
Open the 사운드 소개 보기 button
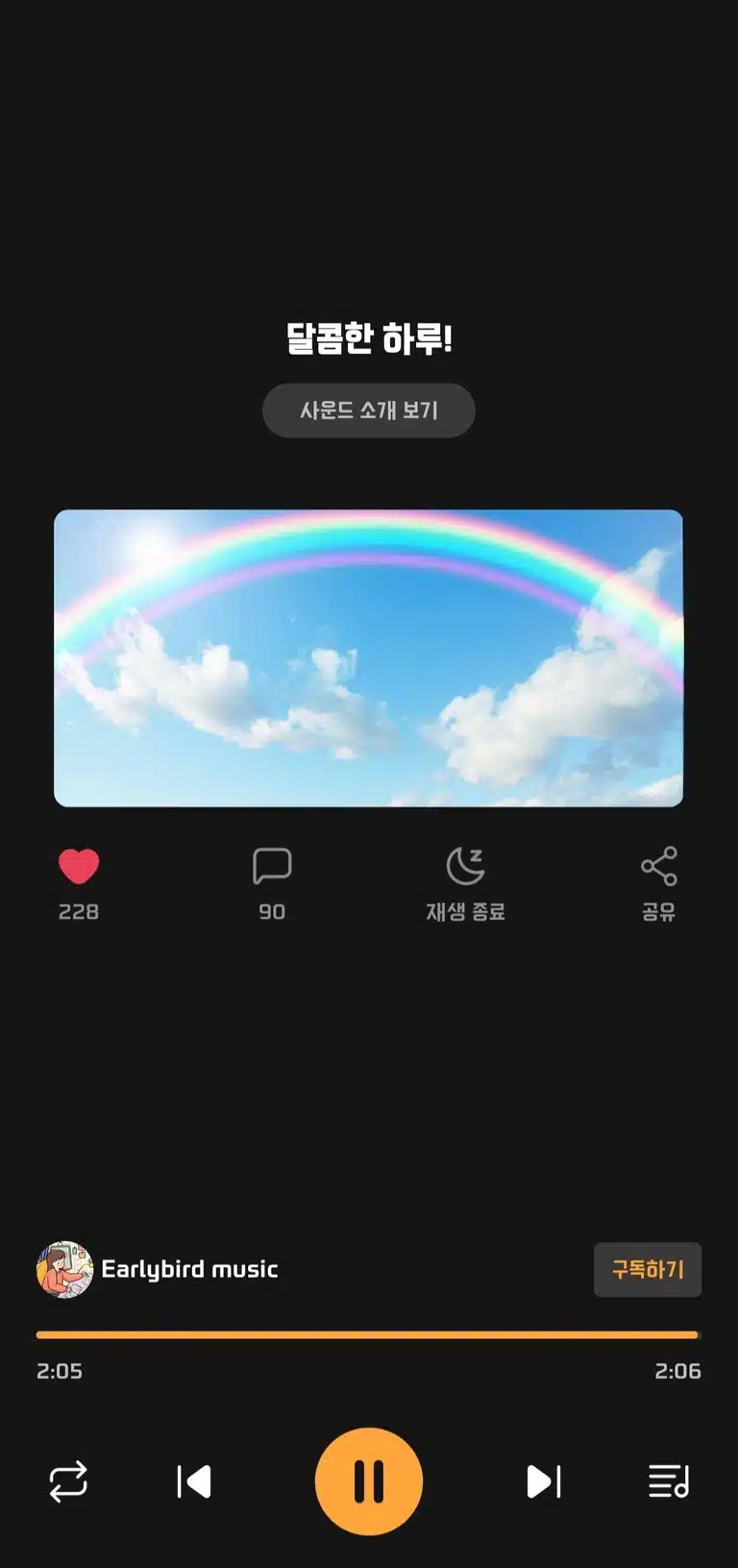369,411
